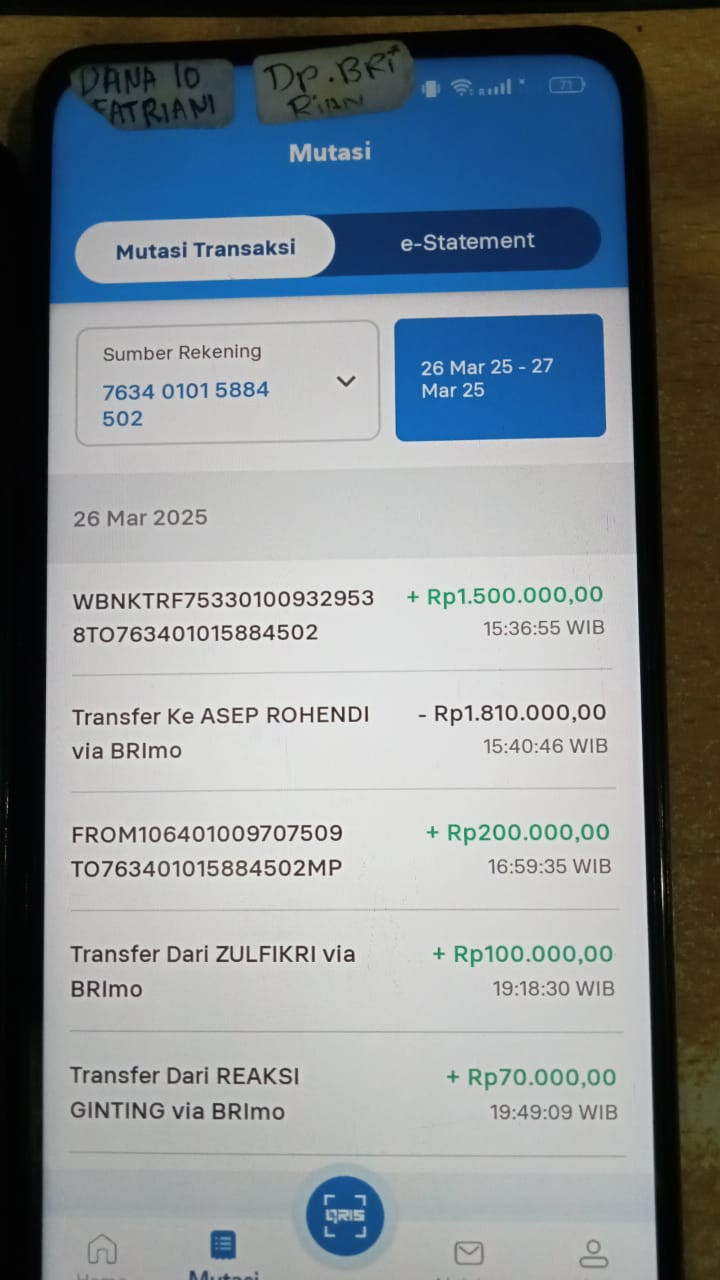This screenshot has height=1280, width=720.
Task: Open the transfer from ZULFIKRI
Action: click(338, 971)
